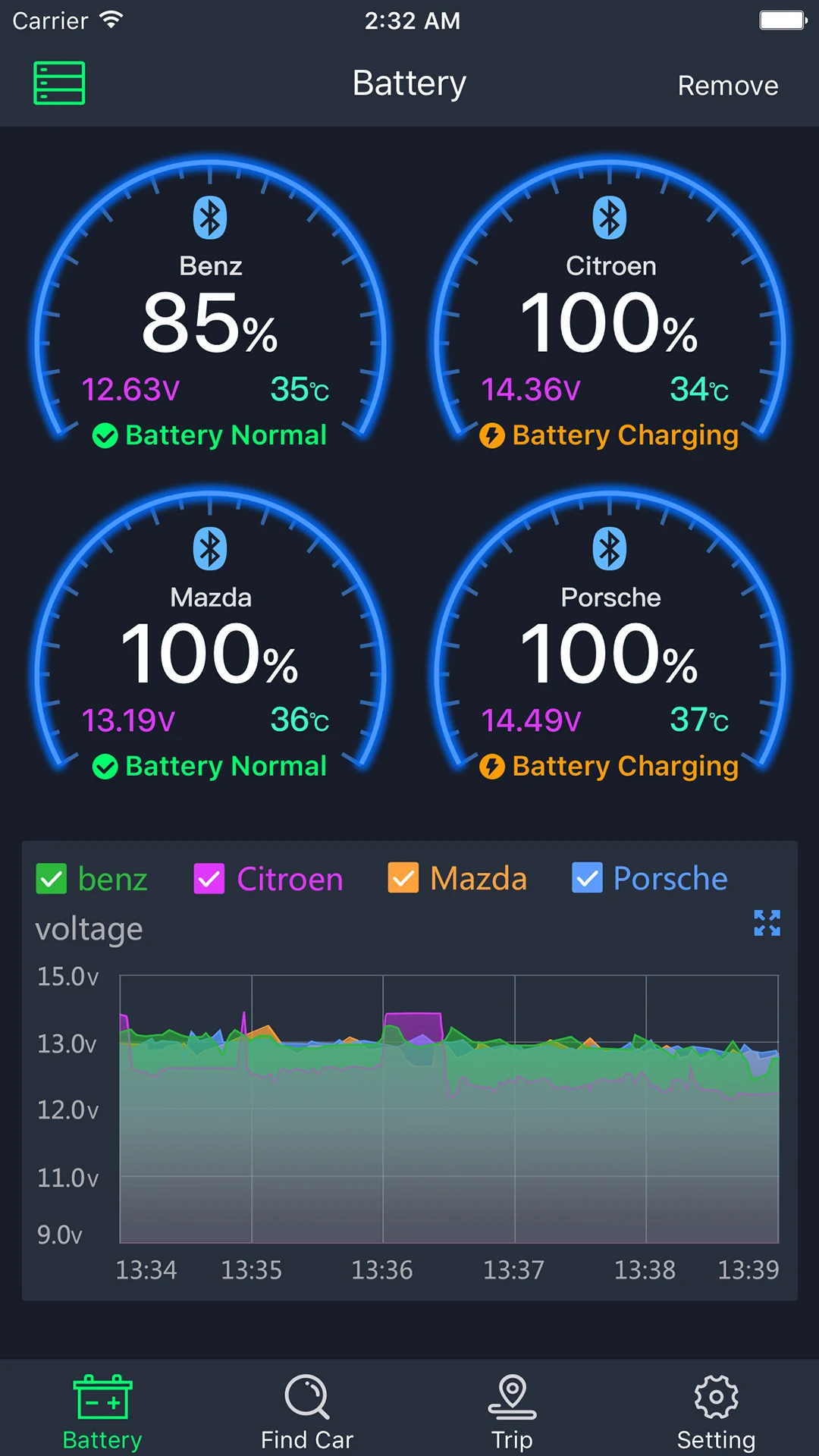The image size is (819, 1456).
Task: Switch to the Find Car tab
Action: pyautogui.click(x=307, y=1410)
